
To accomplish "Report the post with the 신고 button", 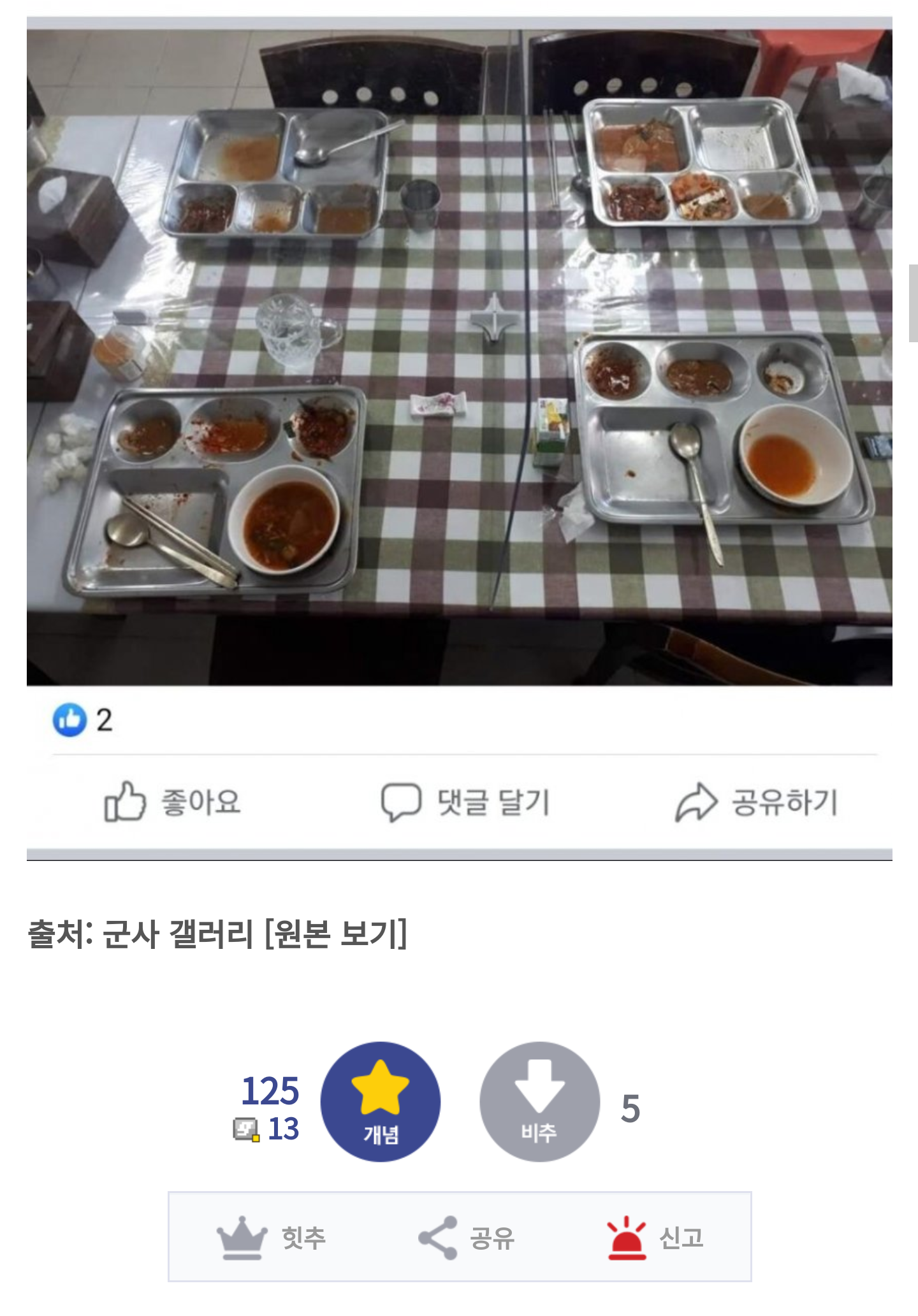I will 655,1238.
